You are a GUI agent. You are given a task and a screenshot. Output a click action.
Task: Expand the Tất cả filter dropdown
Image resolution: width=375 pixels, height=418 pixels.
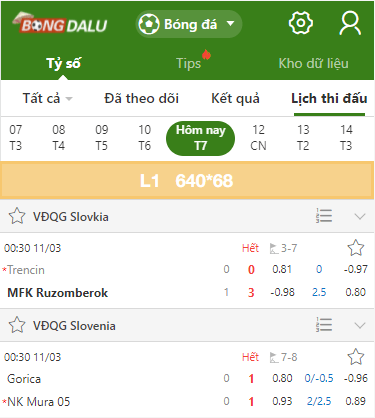coord(48,98)
